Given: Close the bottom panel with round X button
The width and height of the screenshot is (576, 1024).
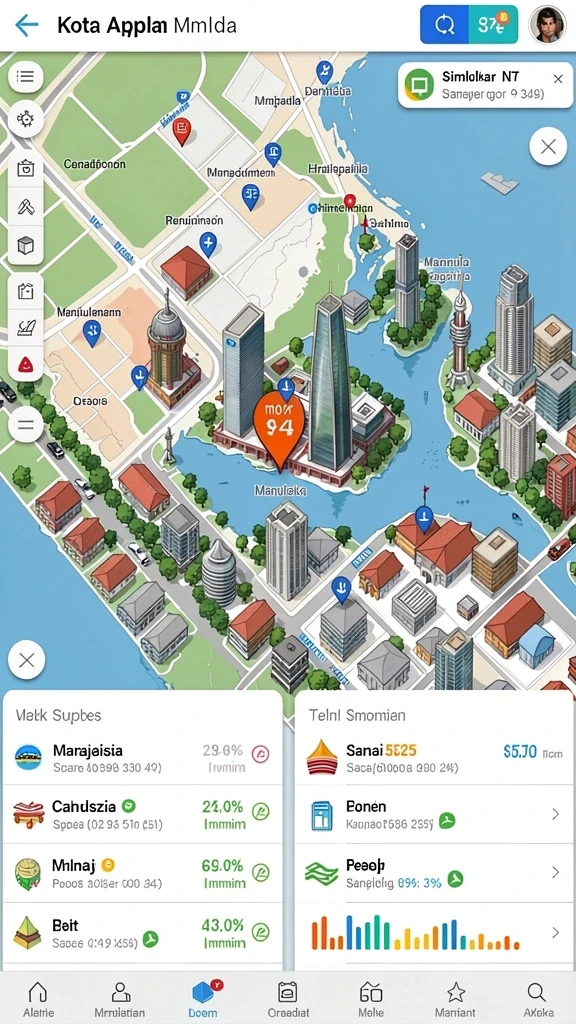Looking at the screenshot, I should [27, 660].
